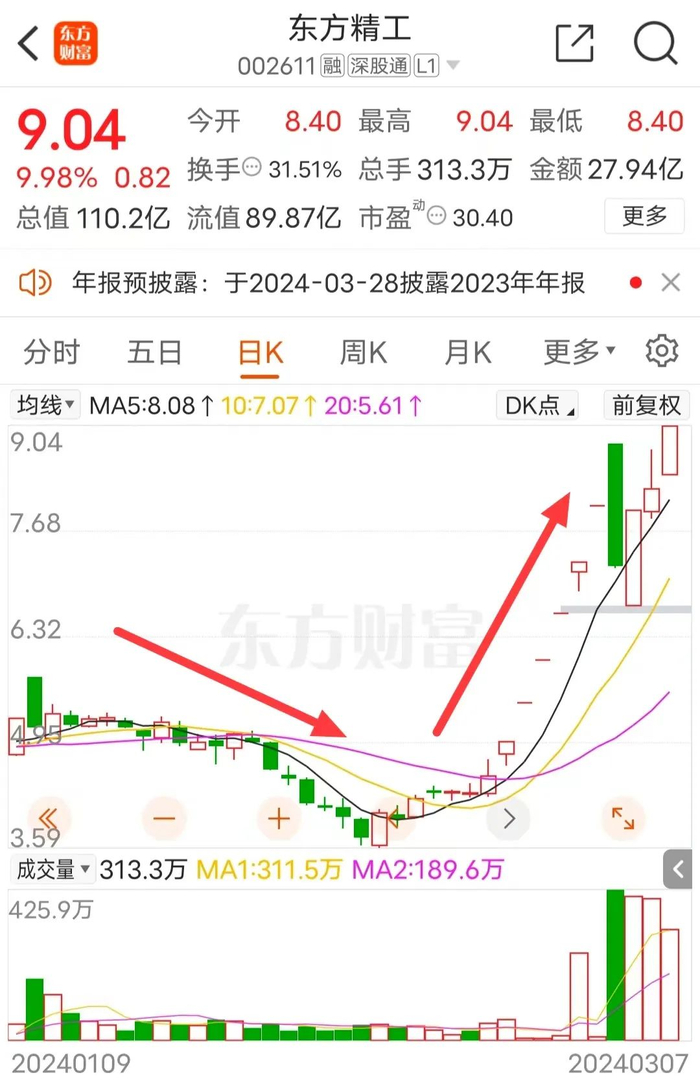Screen dimensions: 700x1091
Task: Tap the 更多 button beside 市盈
Action: click(644, 216)
